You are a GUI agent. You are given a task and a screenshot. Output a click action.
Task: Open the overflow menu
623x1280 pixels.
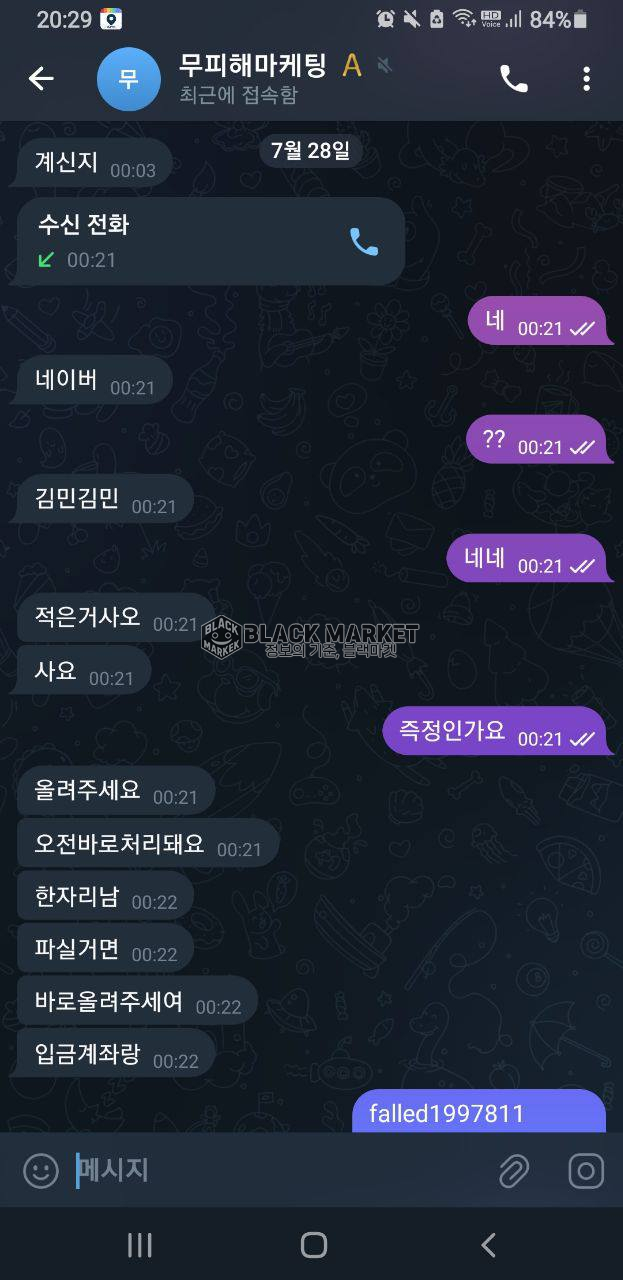[x=586, y=79]
